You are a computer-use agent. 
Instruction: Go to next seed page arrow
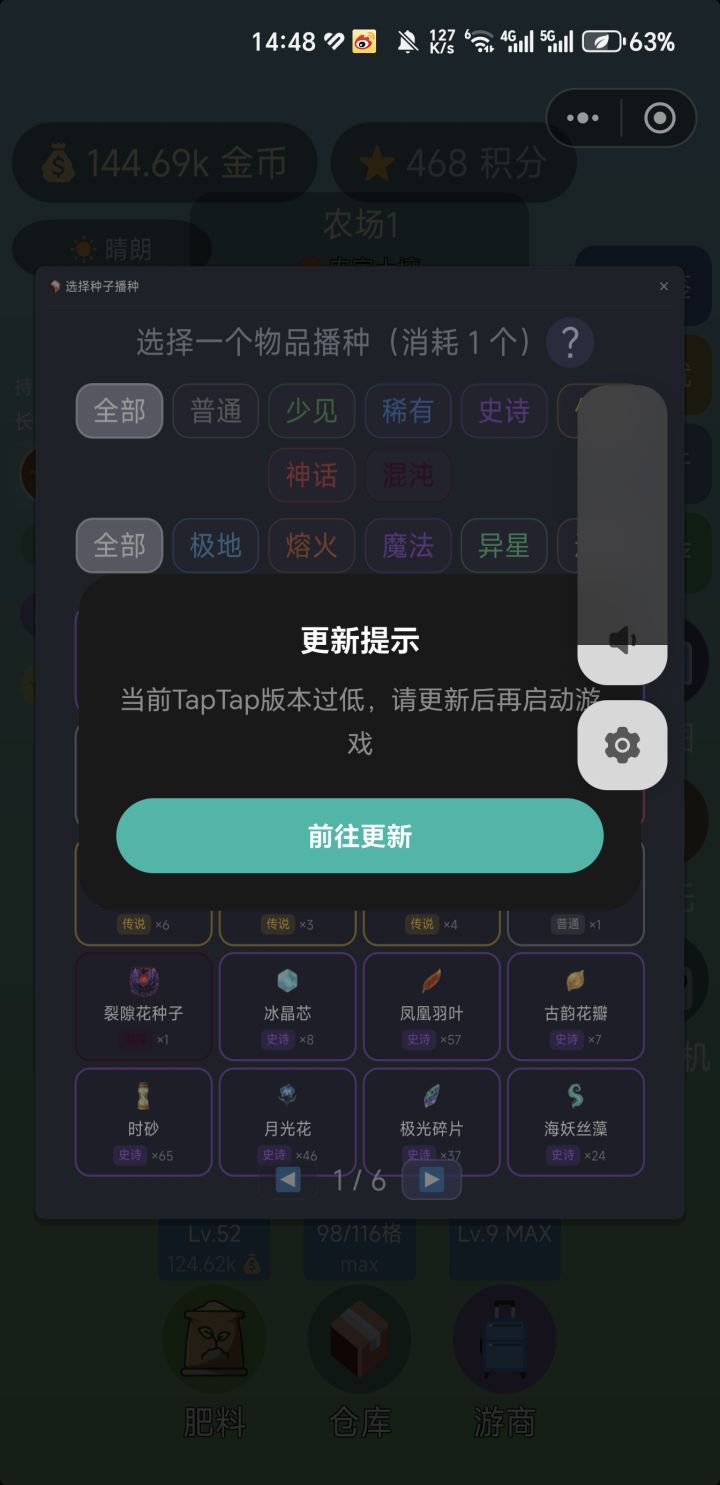pyautogui.click(x=431, y=1179)
